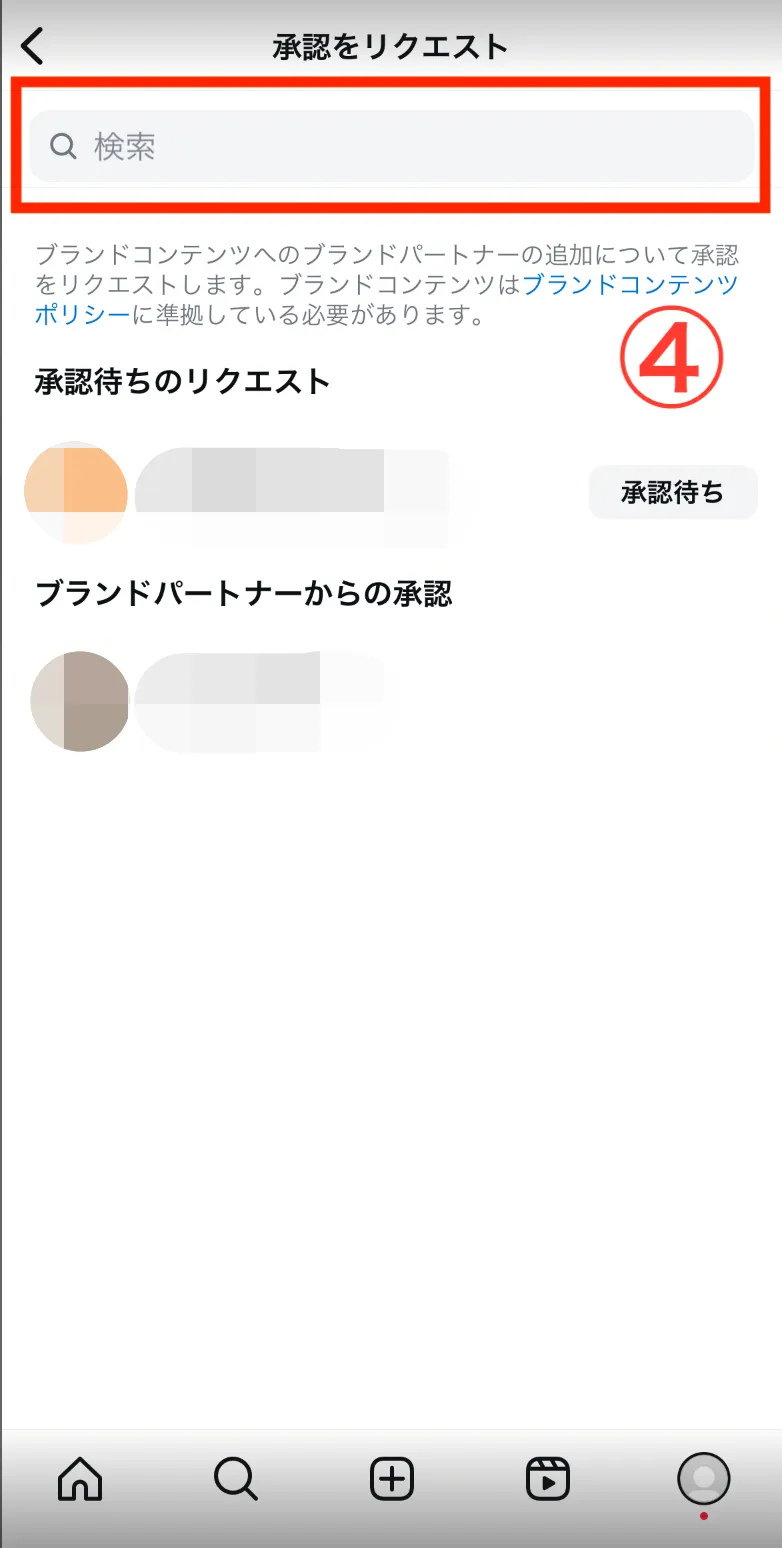
Task: Select the pending request account thumbnail
Action: click(x=76, y=491)
